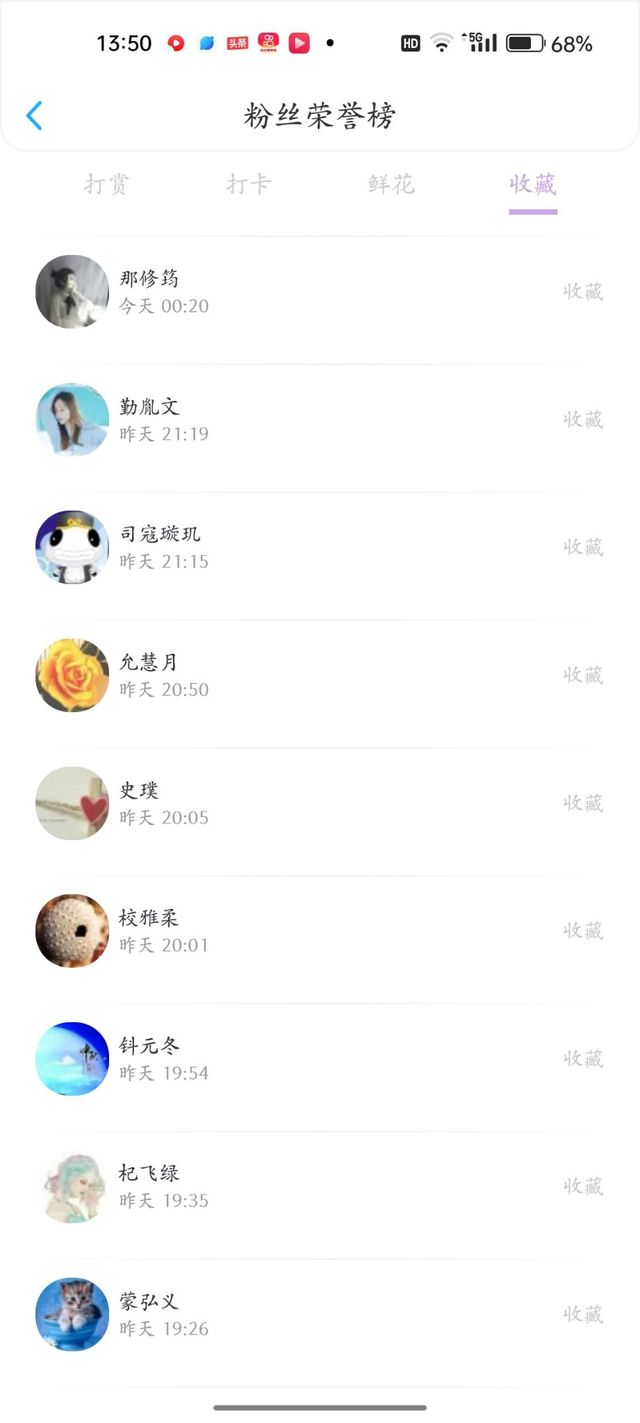Switch to the 打卡 tab
640x1423 pixels.
[248, 184]
